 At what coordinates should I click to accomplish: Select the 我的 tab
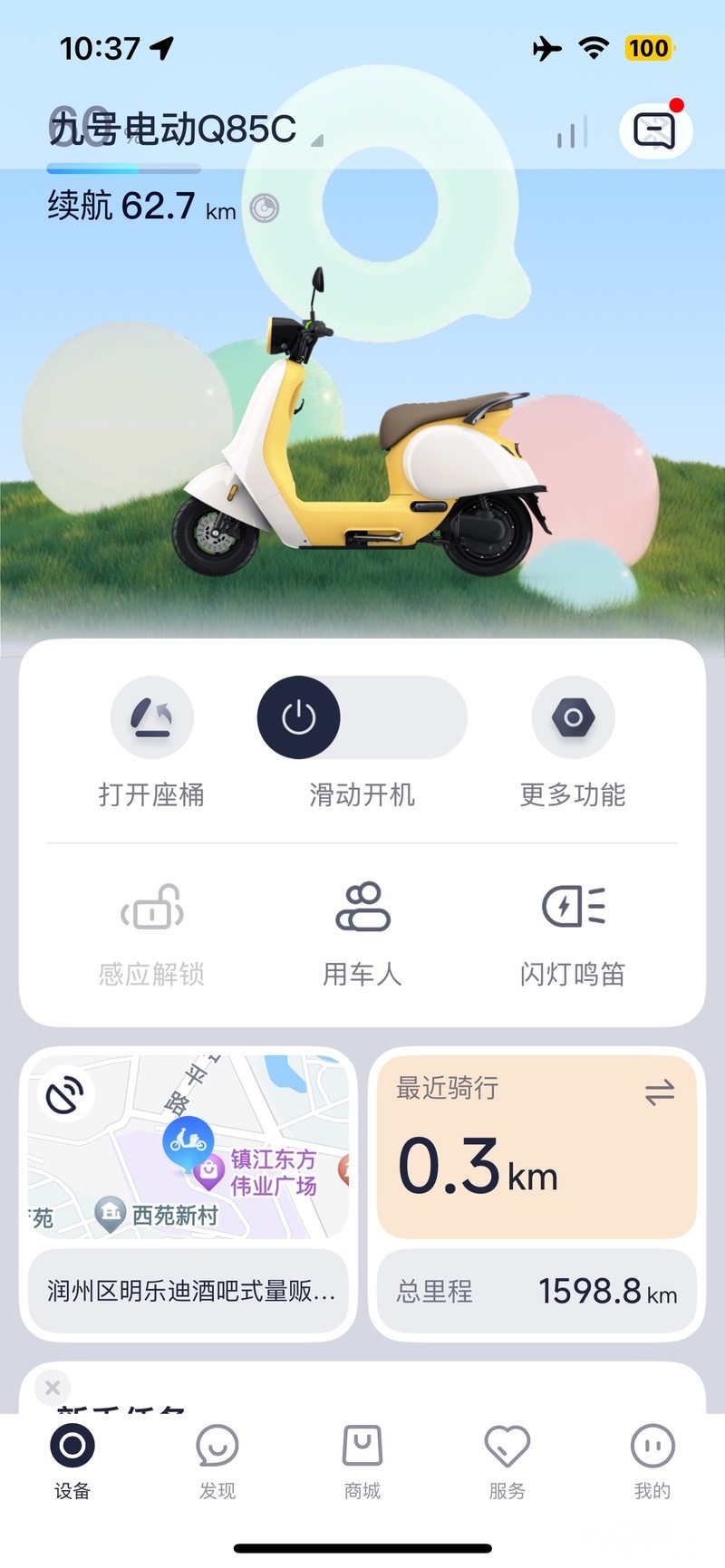pyautogui.click(x=652, y=1457)
